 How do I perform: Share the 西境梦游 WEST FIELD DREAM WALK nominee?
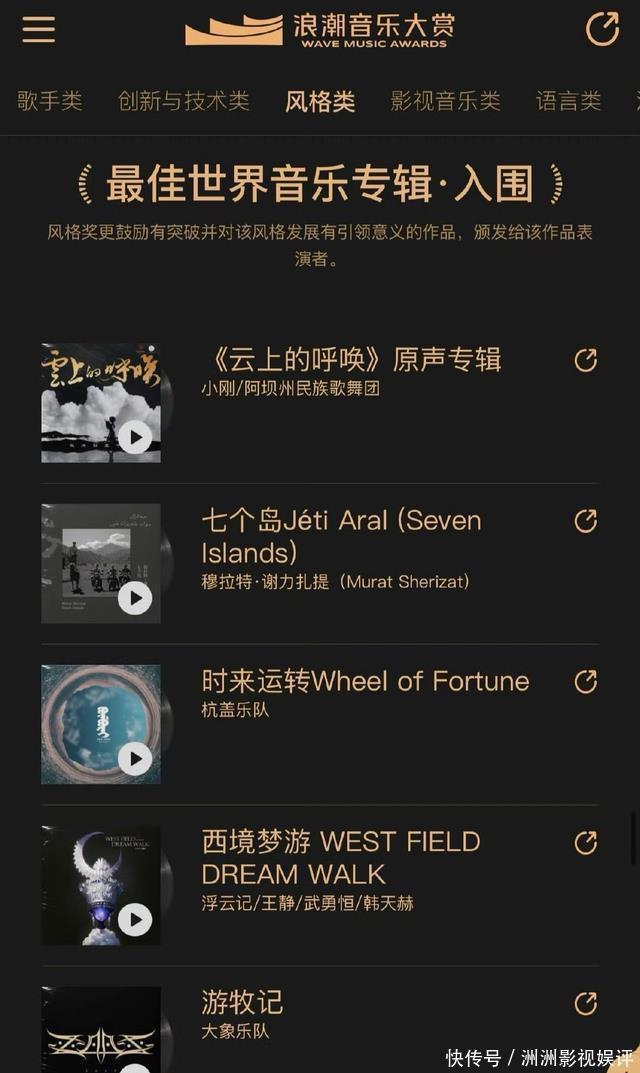(586, 843)
